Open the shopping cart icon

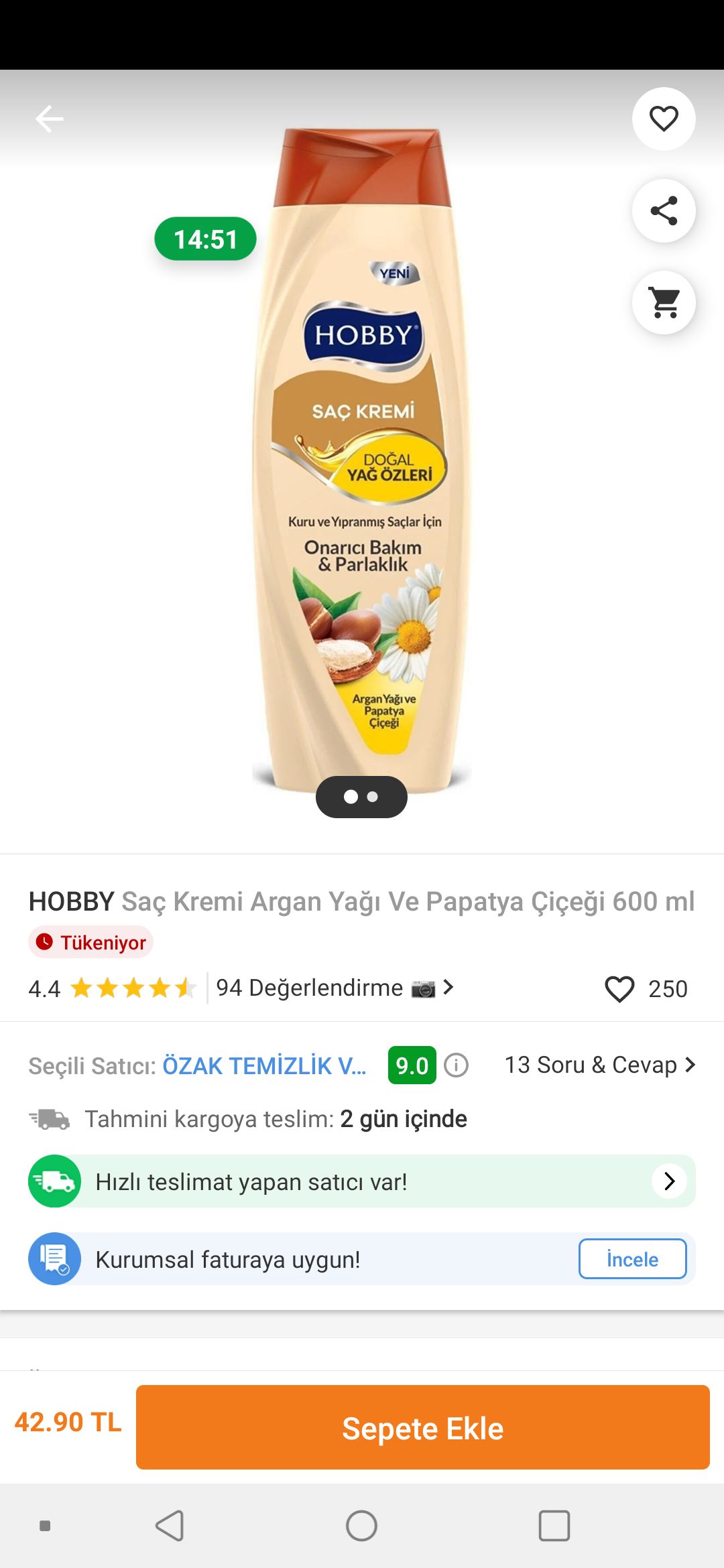[664, 303]
